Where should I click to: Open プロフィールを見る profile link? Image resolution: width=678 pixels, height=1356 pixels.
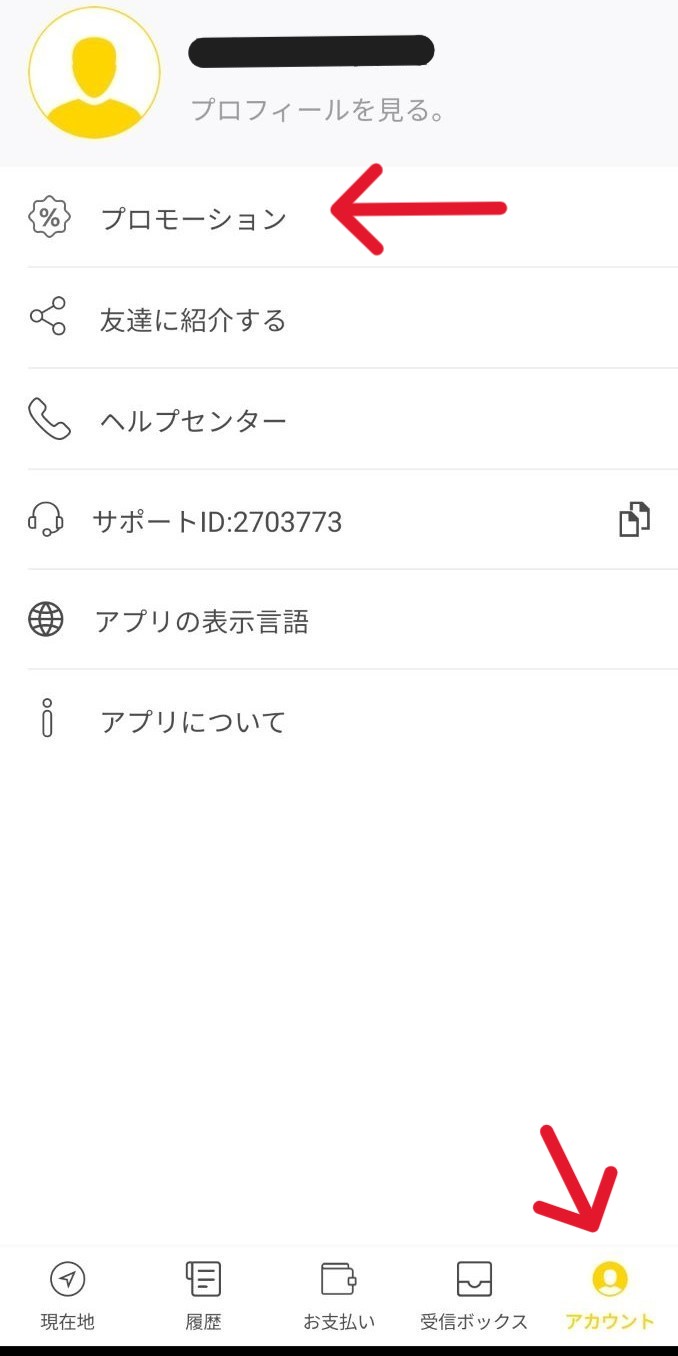click(x=318, y=109)
